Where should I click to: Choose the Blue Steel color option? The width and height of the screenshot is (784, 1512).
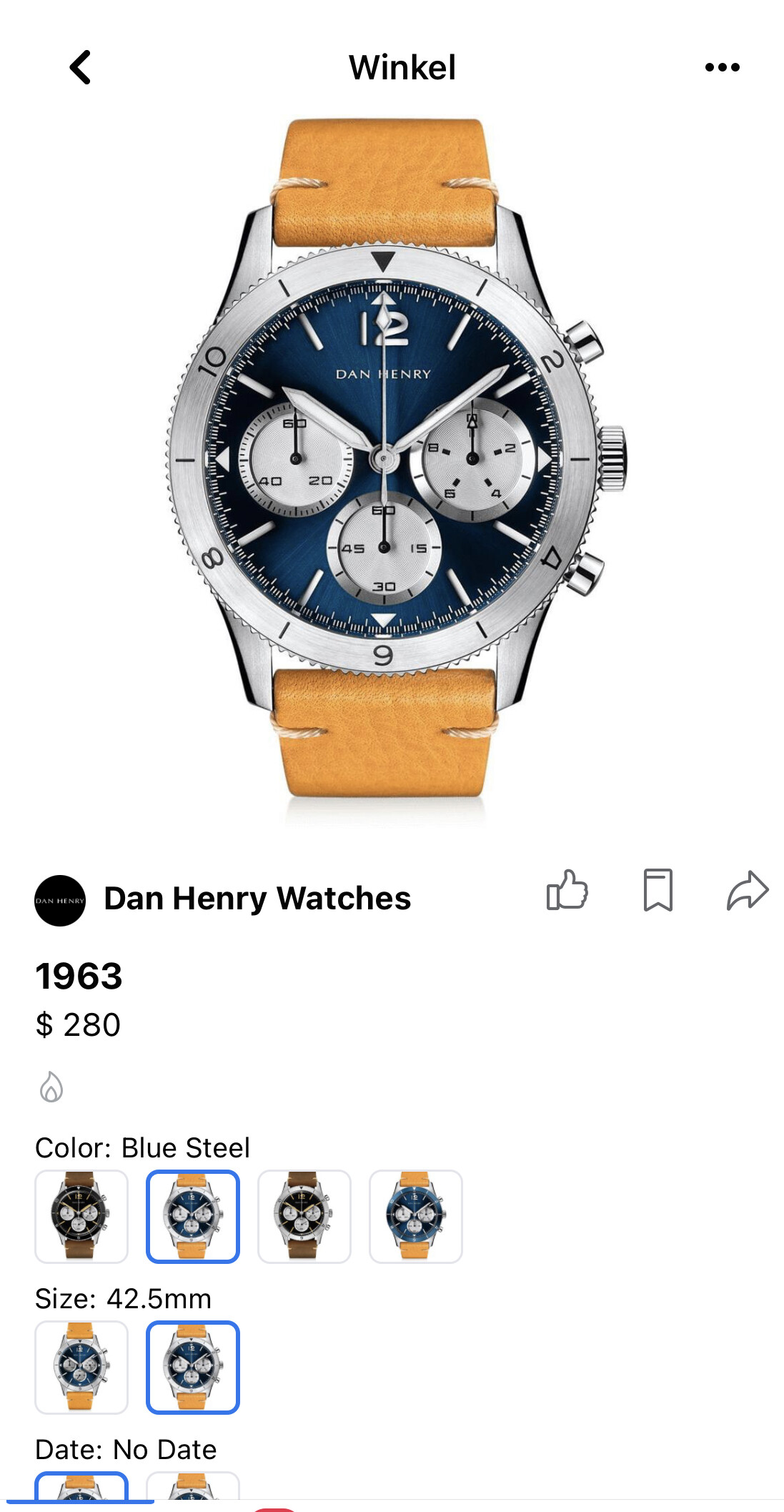click(193, 1216)
